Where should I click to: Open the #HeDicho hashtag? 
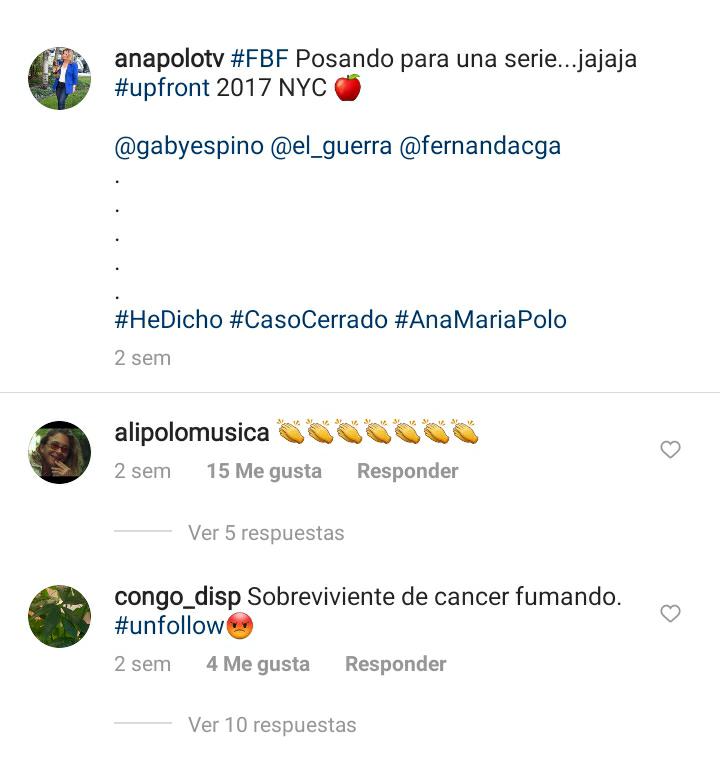[x=168, y=320]
